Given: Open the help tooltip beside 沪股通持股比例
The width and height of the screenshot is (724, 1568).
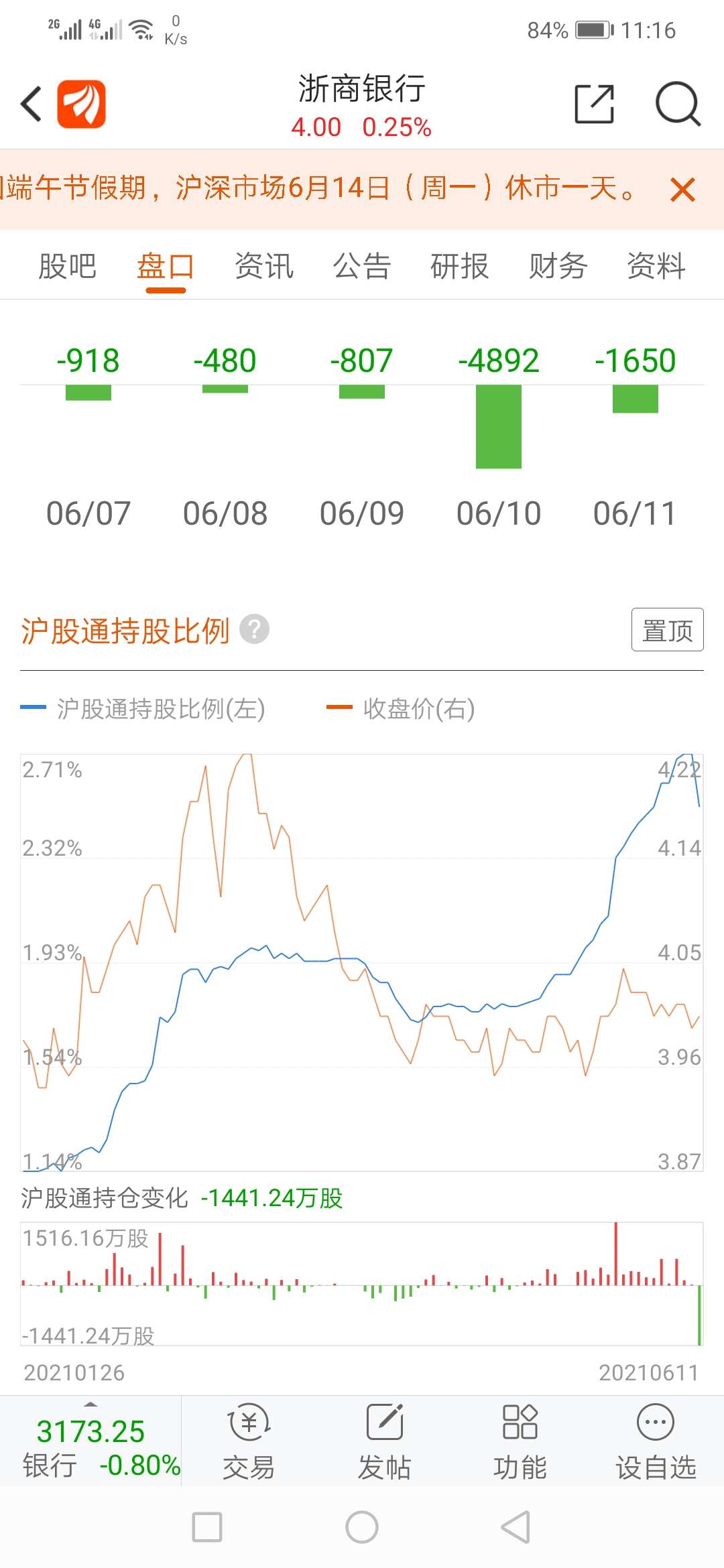Looking at the screenshot, I should click(x=255, y=629).
